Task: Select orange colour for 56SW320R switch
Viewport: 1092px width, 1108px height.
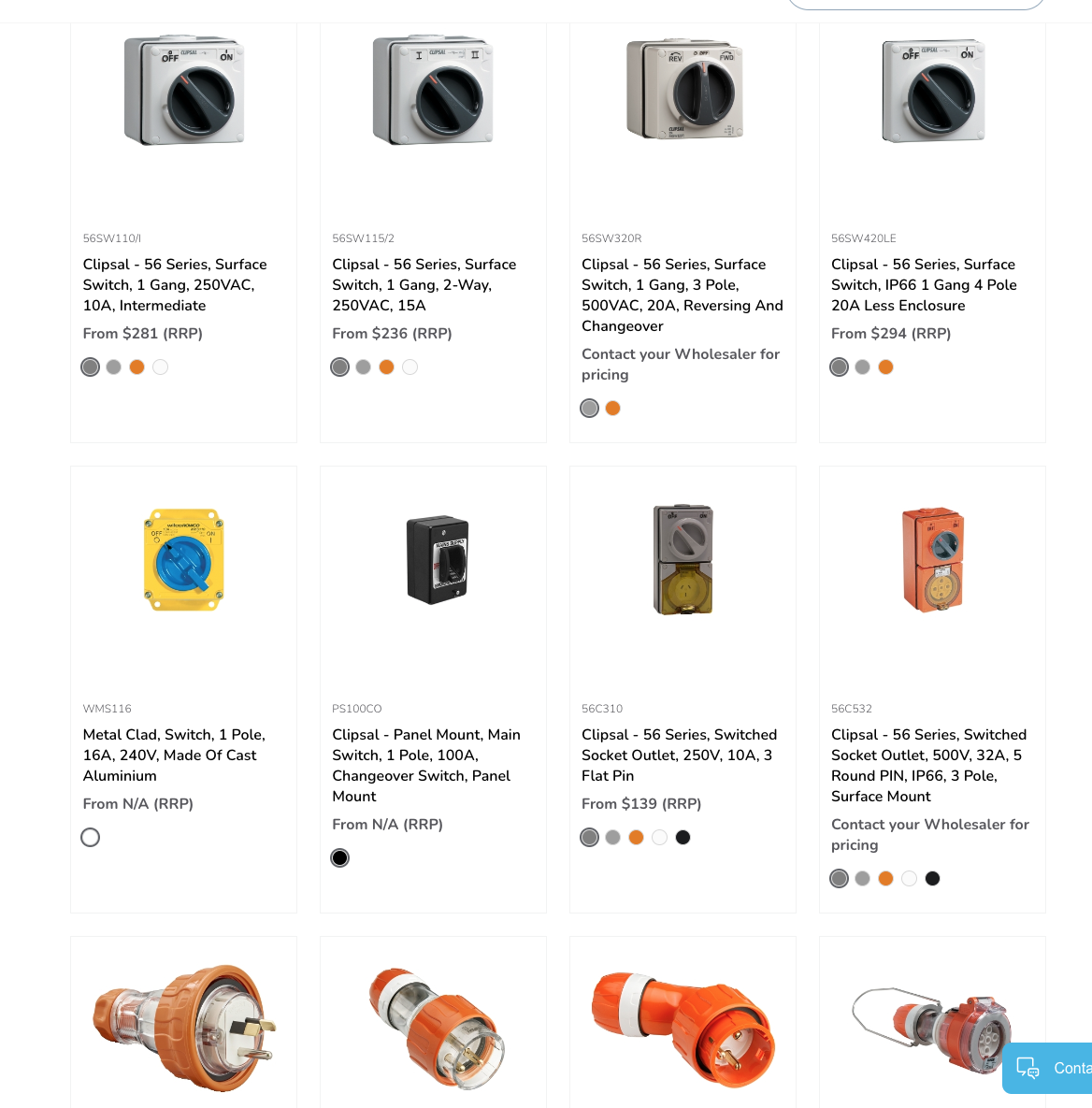Action: [x=612, y=409]
